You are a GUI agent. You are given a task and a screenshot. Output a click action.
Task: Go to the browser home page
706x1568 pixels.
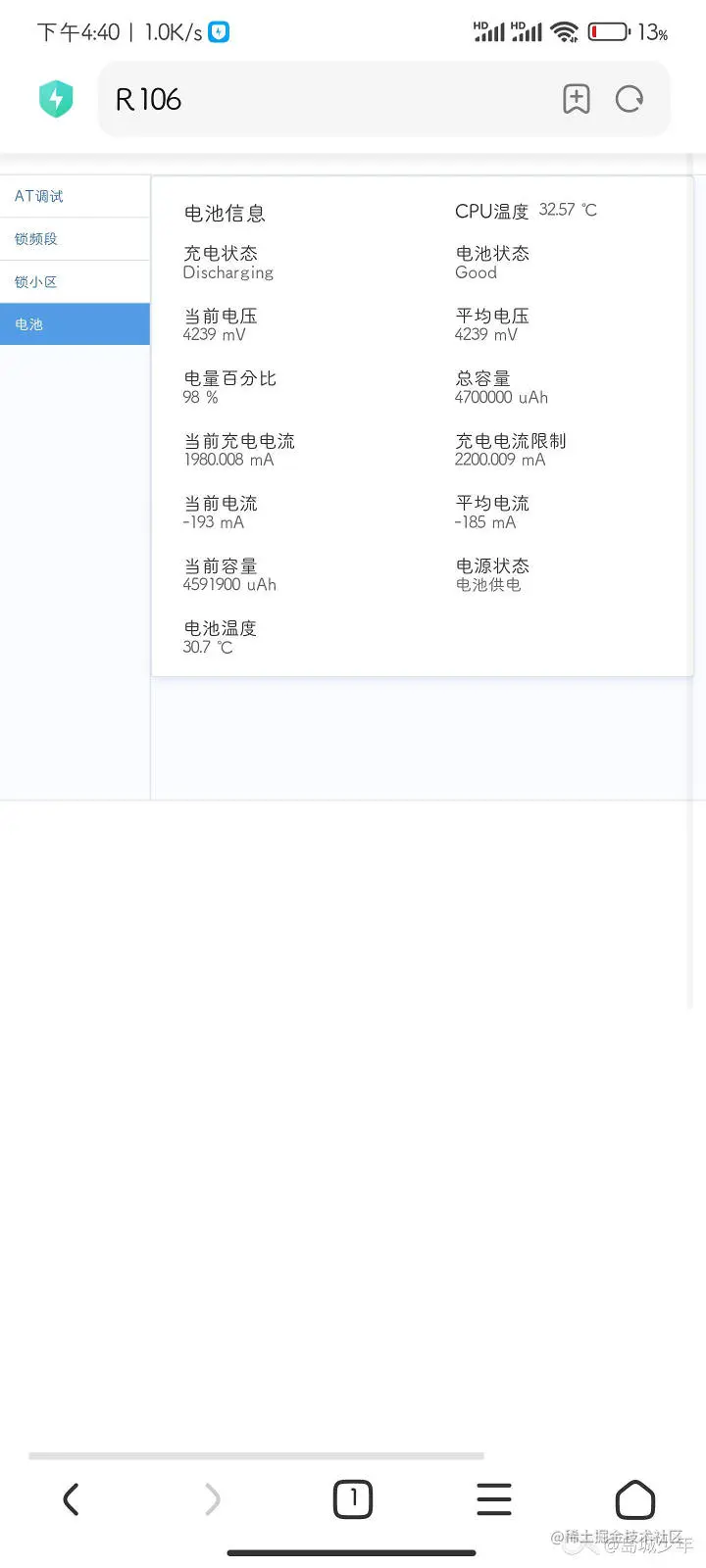634,1499
